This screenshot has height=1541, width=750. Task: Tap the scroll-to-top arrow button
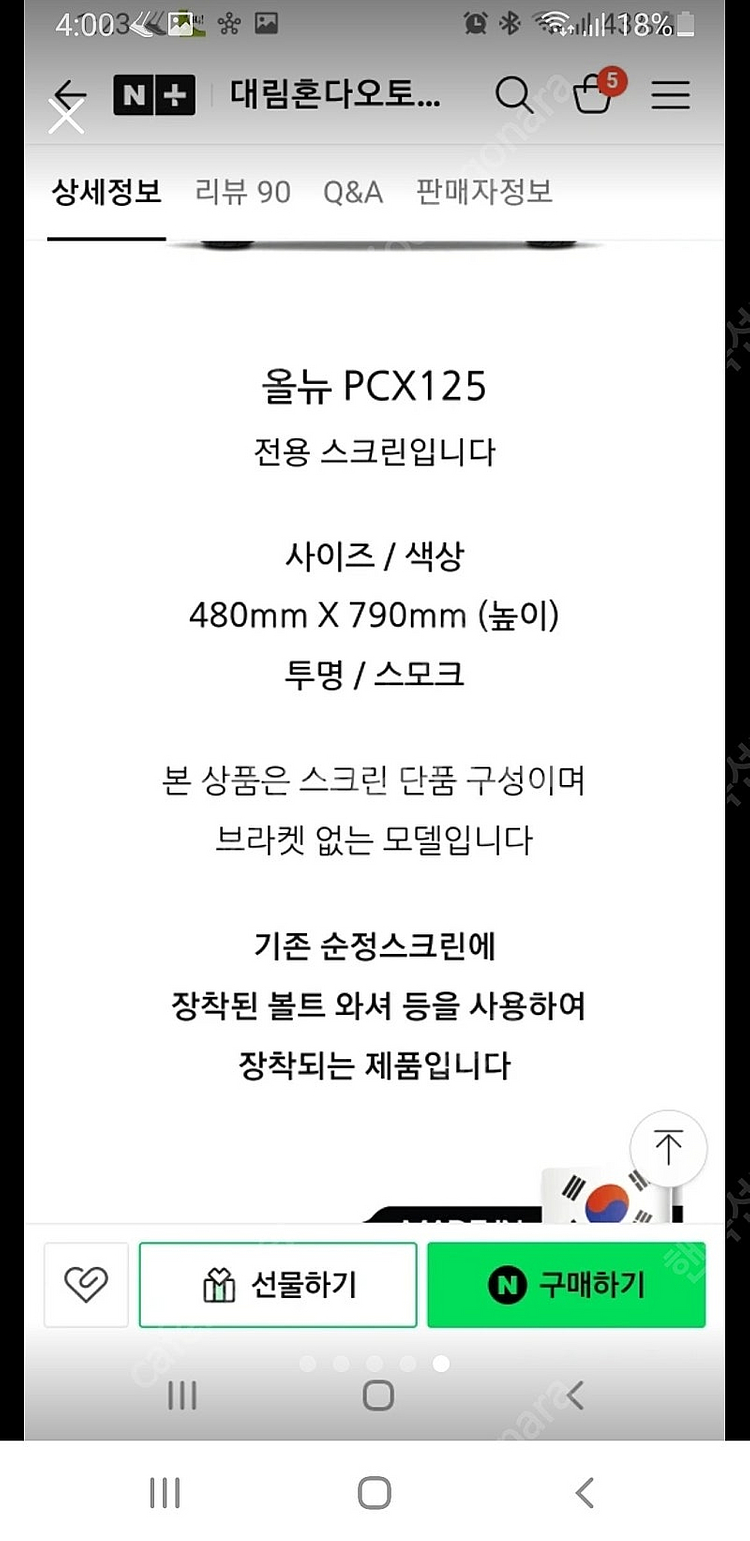point(668,1148)
